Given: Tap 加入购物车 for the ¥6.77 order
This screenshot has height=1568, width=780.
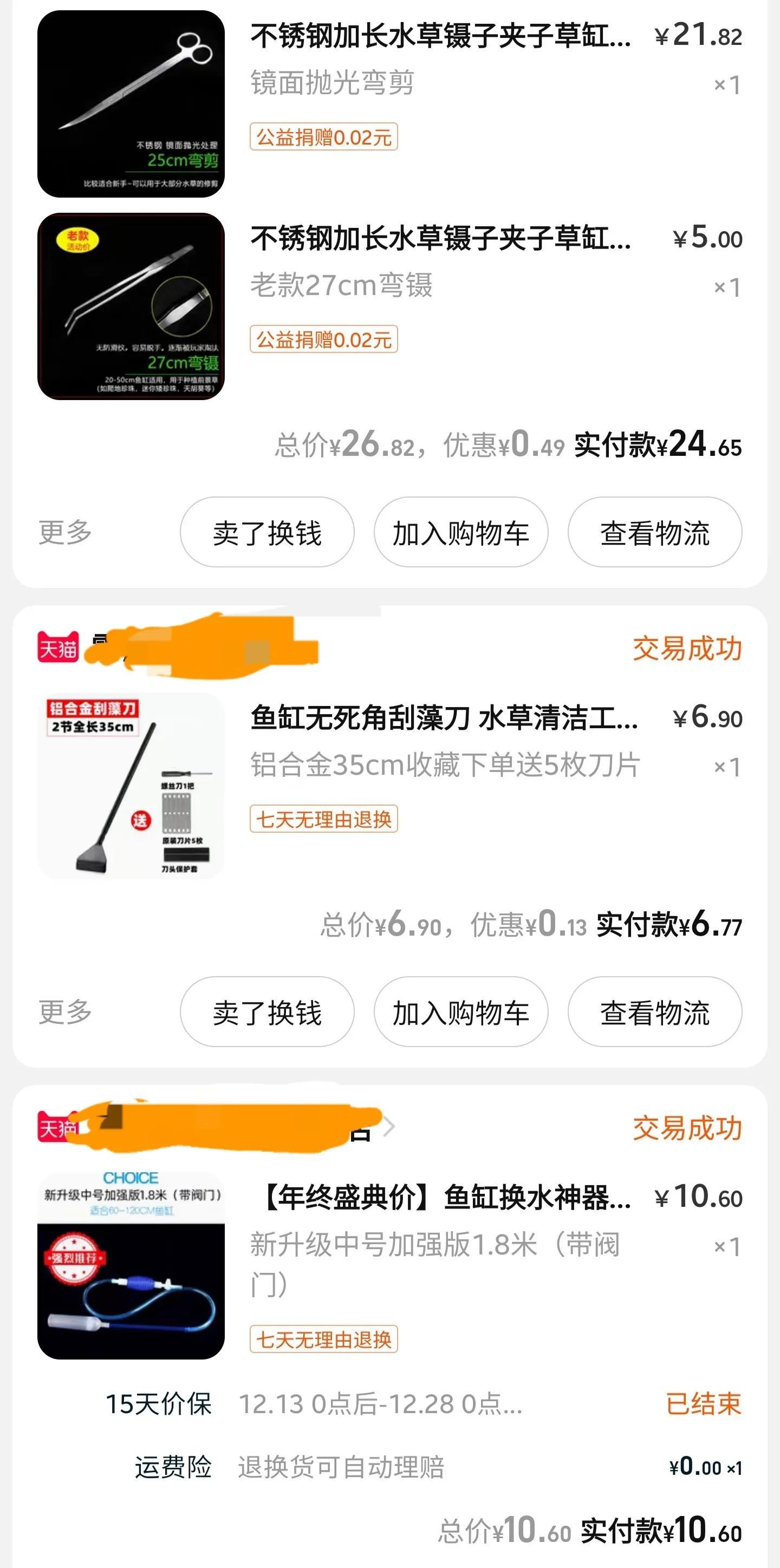Looking at the screenshot, I should click(x=460, y=1012).
